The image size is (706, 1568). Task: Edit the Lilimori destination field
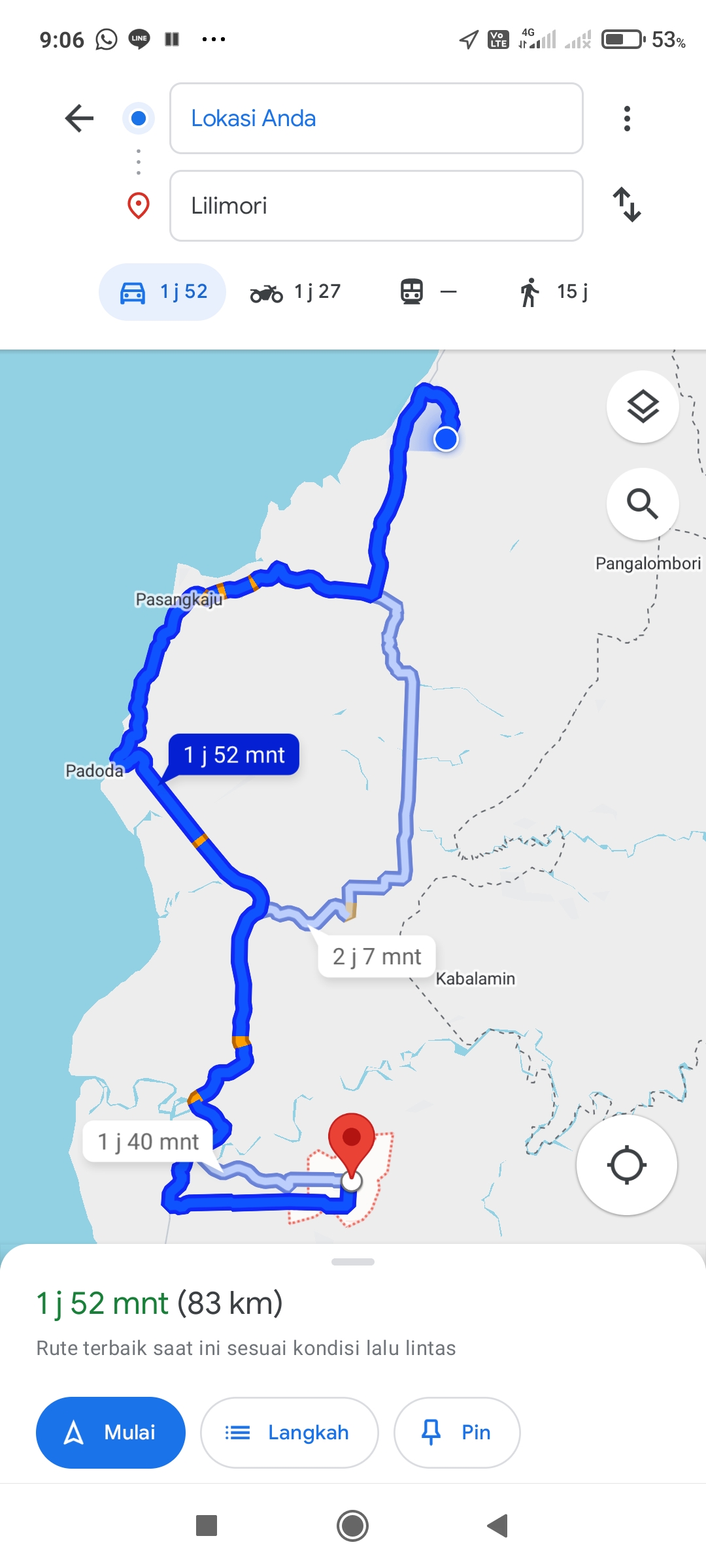click(376, 206)
